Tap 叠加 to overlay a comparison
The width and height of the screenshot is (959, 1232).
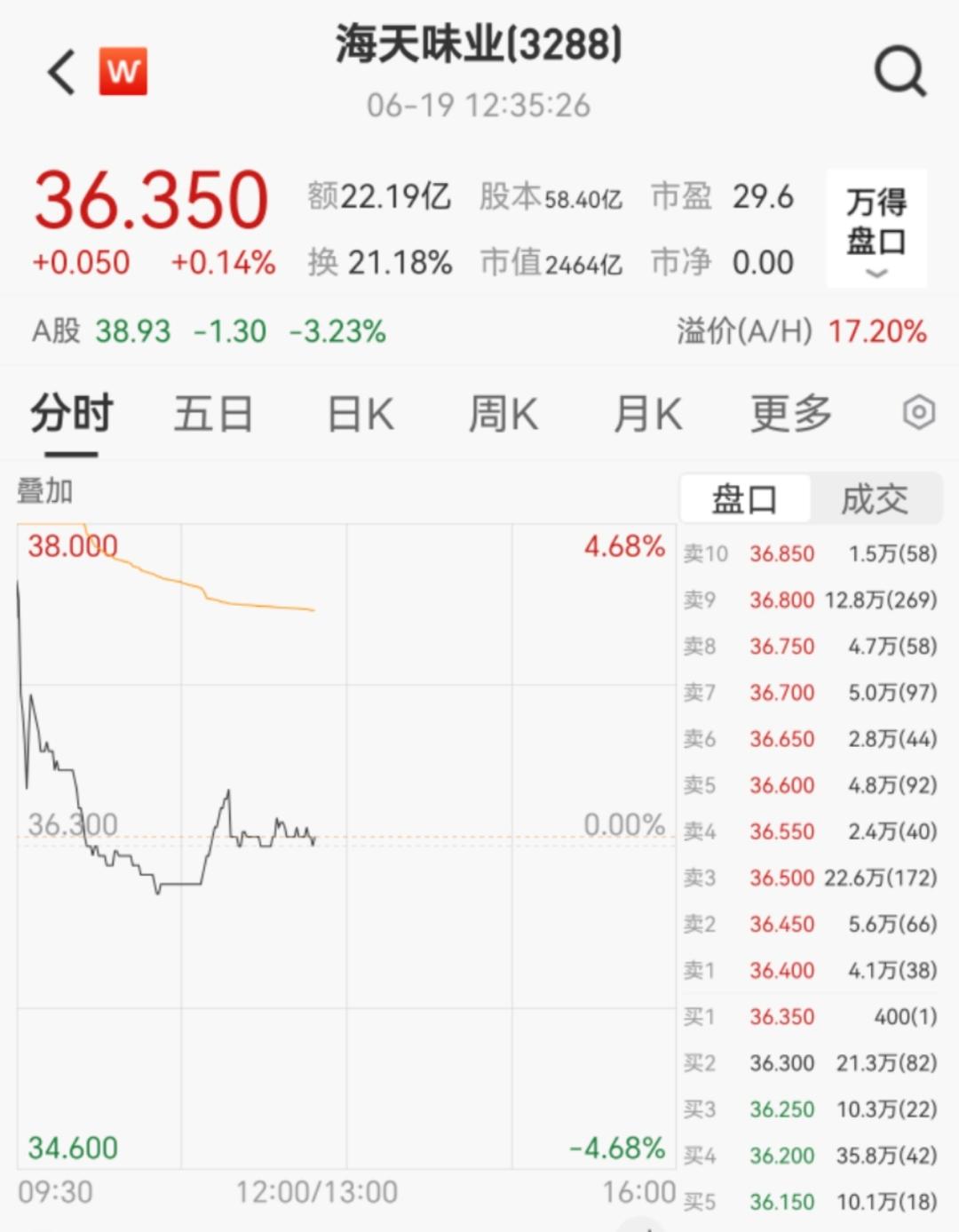click(44, 490)
